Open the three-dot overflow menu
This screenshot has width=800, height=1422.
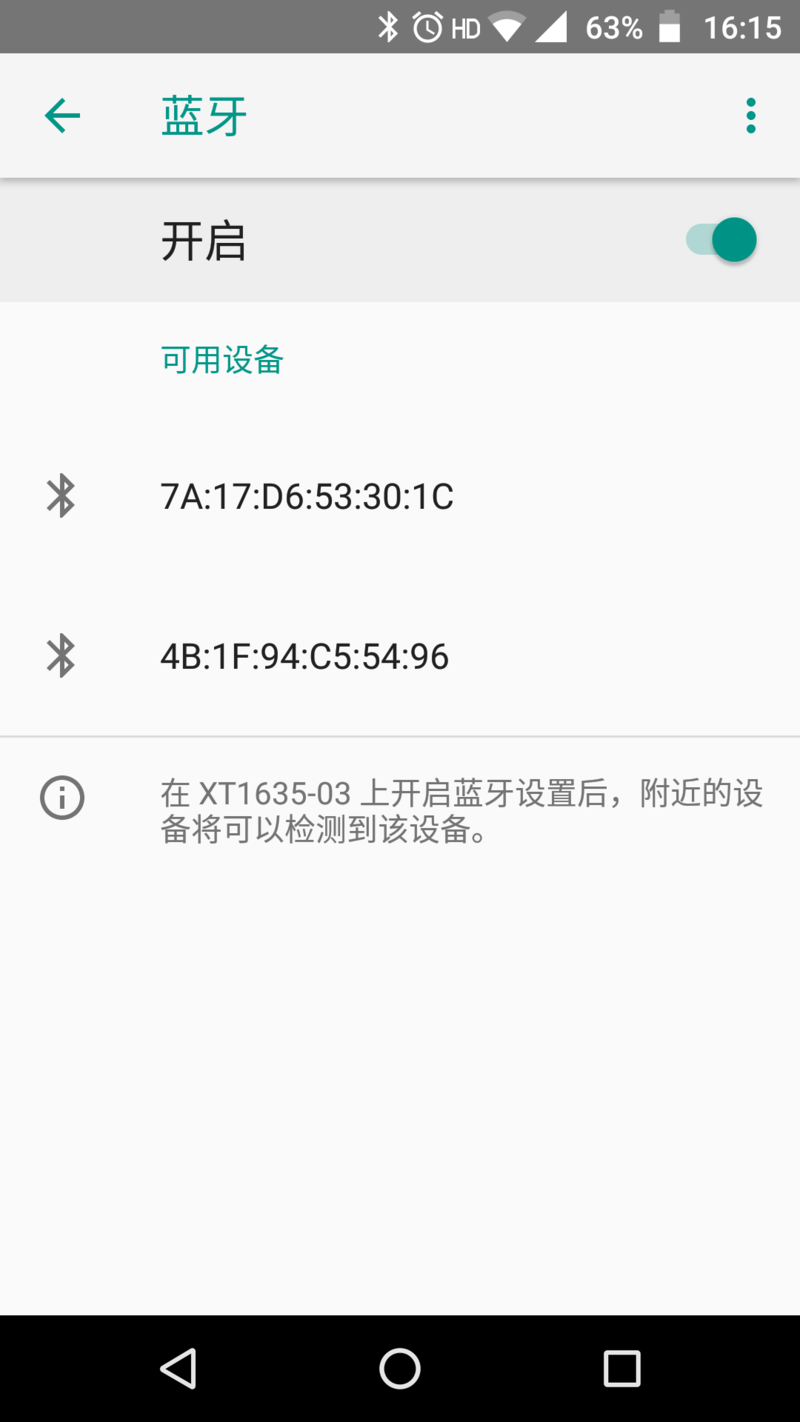pos(750,116)
